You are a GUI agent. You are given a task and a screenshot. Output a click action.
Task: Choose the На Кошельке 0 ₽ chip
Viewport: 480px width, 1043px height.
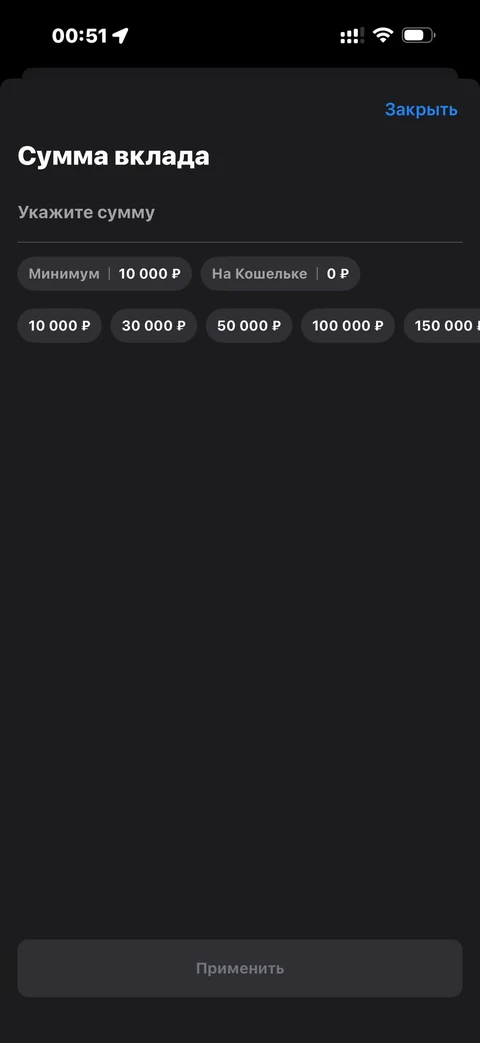coord(280,273)
